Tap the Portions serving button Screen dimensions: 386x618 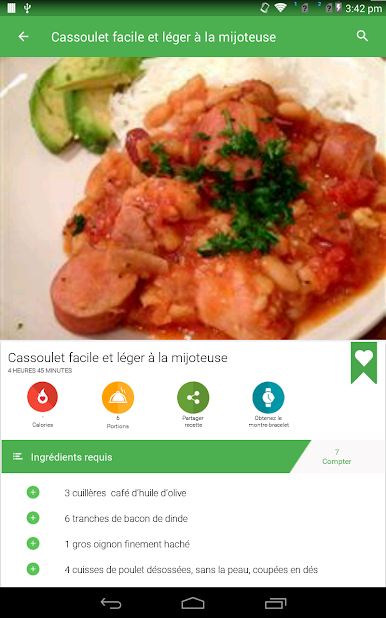point(118,397)
